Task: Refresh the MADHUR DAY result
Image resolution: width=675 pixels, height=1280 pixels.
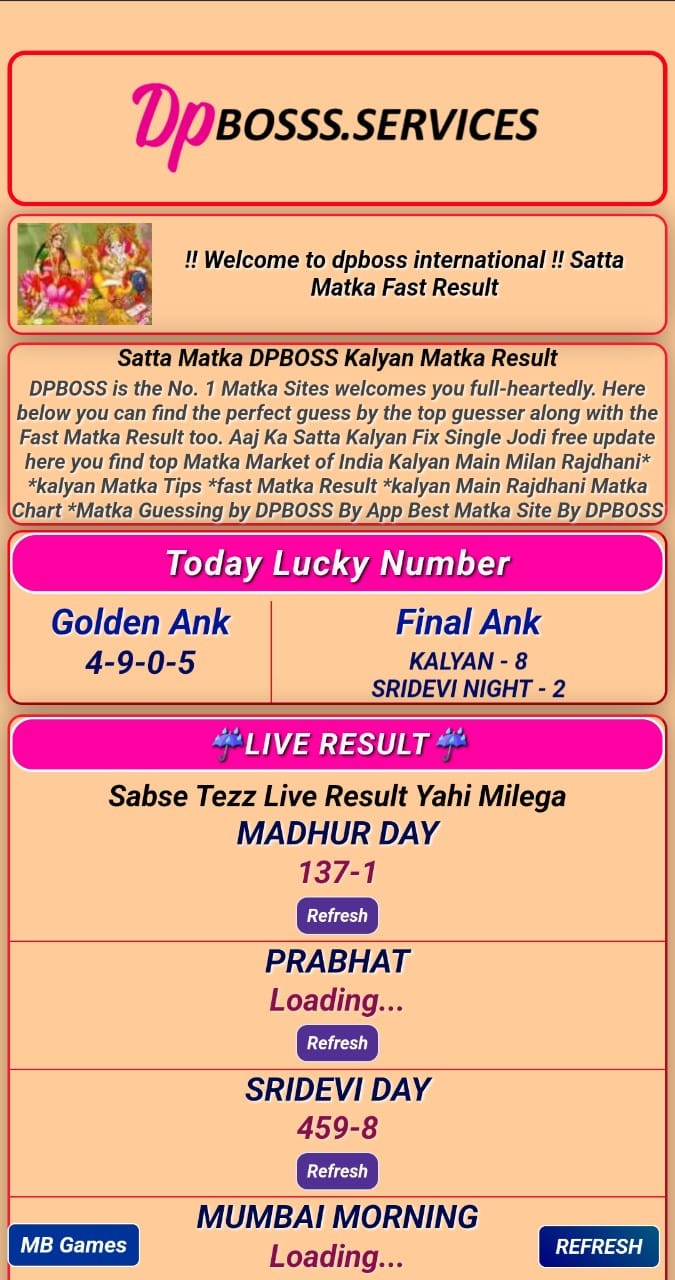Action: pyautogui.click(x=337, y=915)
